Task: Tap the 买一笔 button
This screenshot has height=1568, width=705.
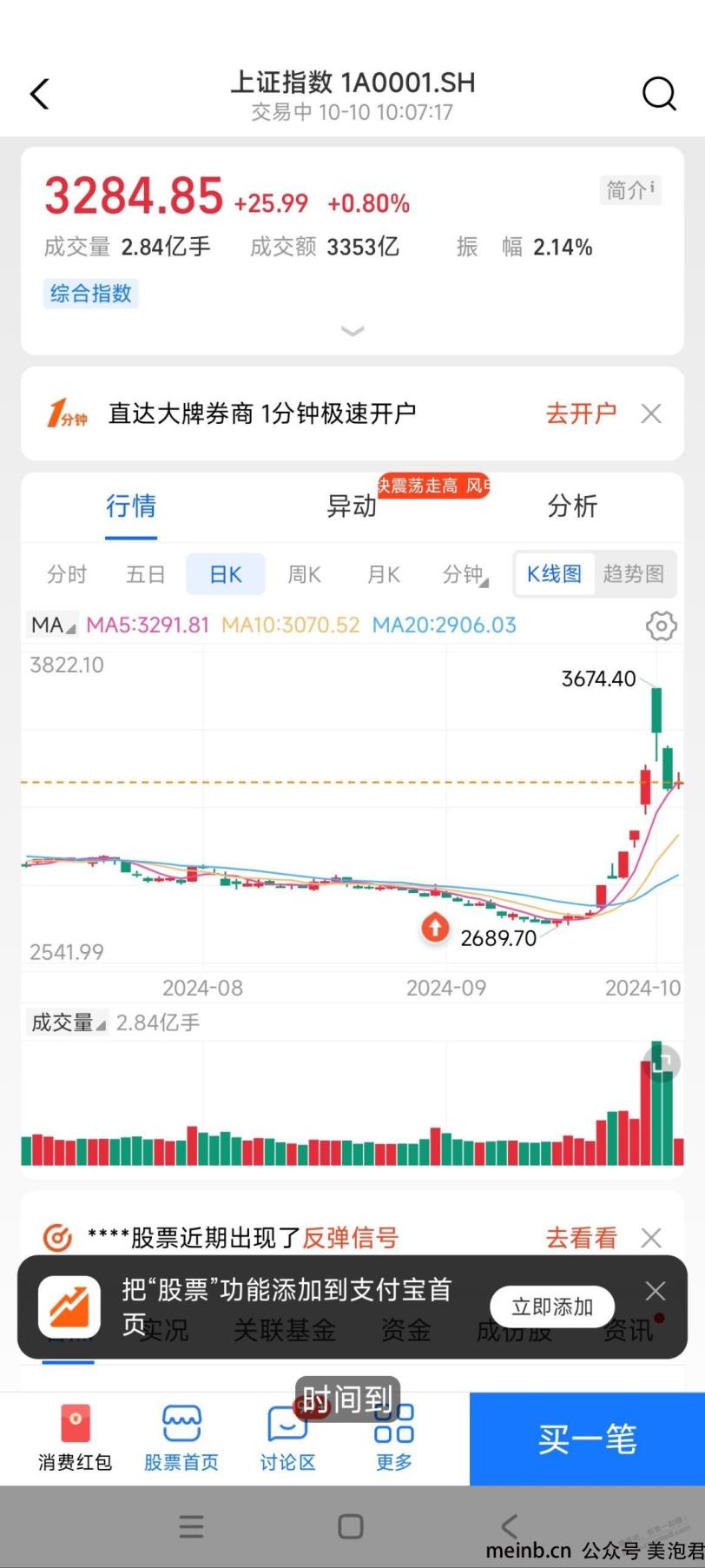Action: click(x=587, y=1439)
